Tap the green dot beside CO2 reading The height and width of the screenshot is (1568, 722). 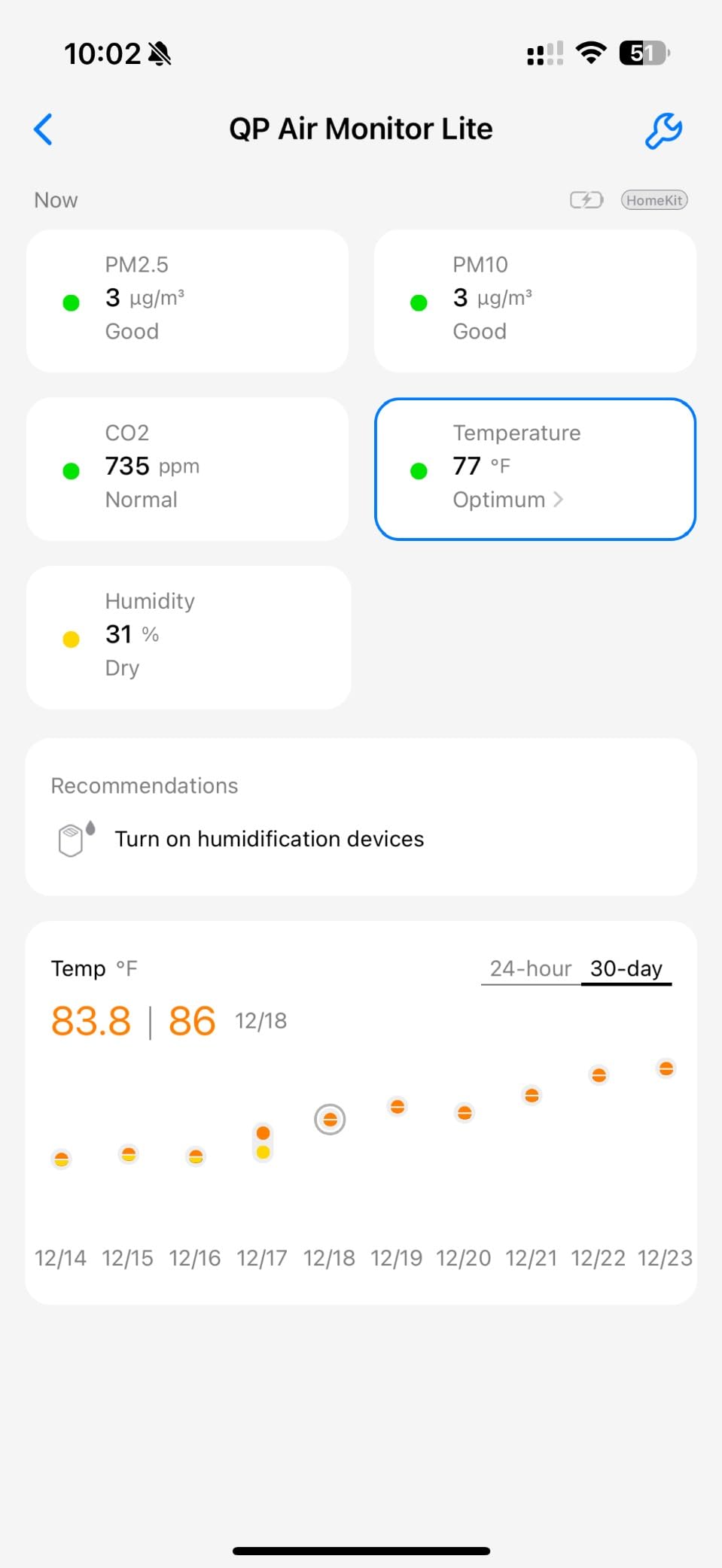[x=71, y=470]
